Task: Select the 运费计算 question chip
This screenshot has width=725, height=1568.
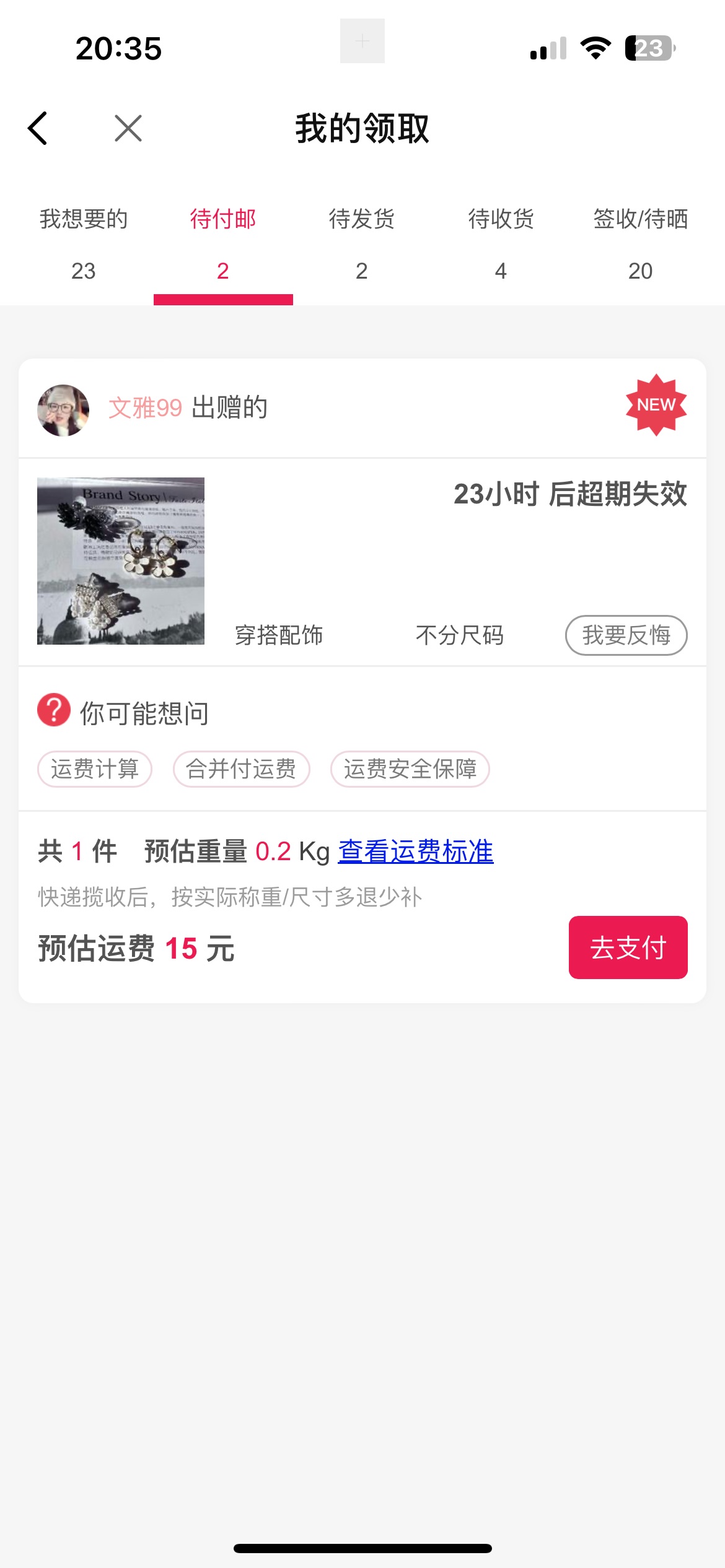Action: [x=95, y=769]
